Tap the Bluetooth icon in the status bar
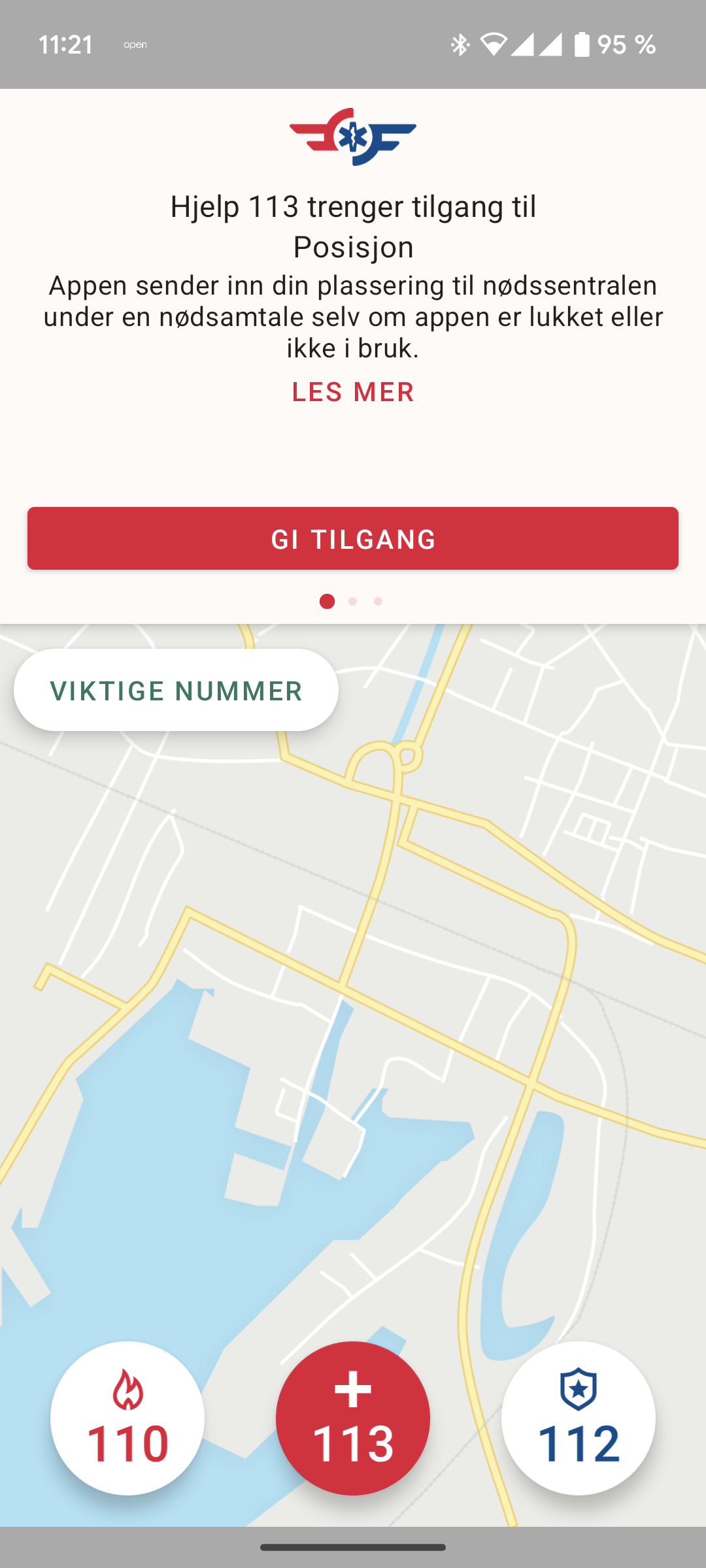706x1568 pixels. point(461,44)
